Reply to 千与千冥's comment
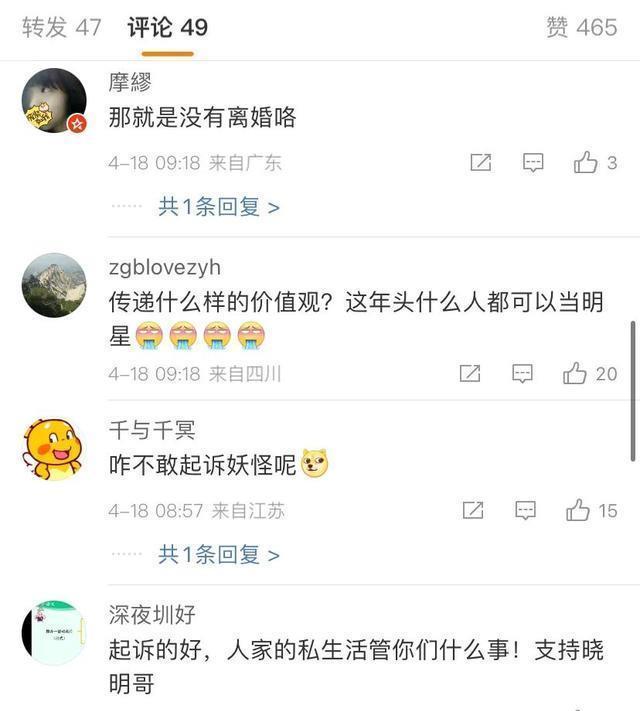The image size is (640, 711). 525,511
